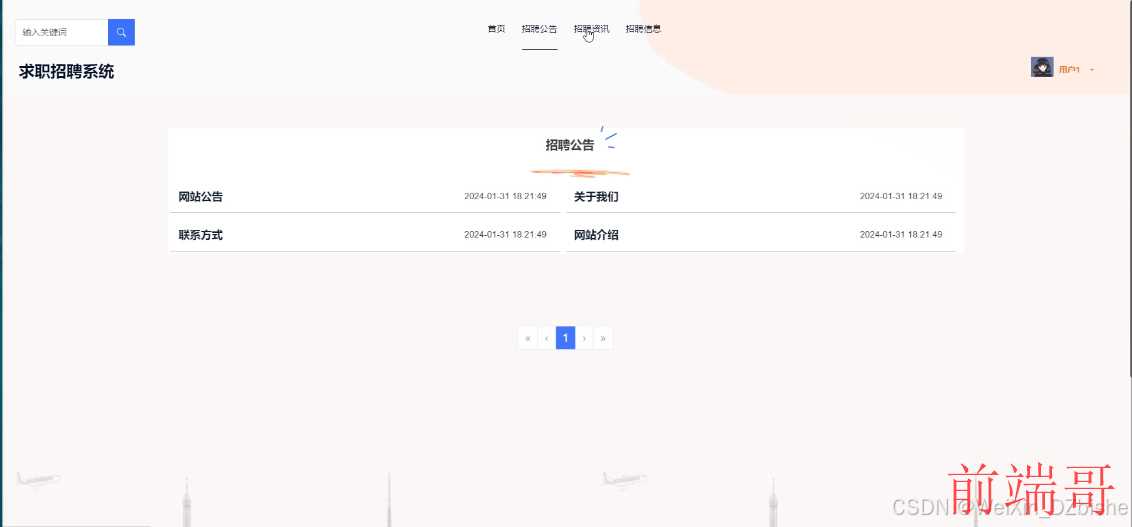Open the 关于我们 announcement
Screen dimensions: 1132x527
[596, 197]
